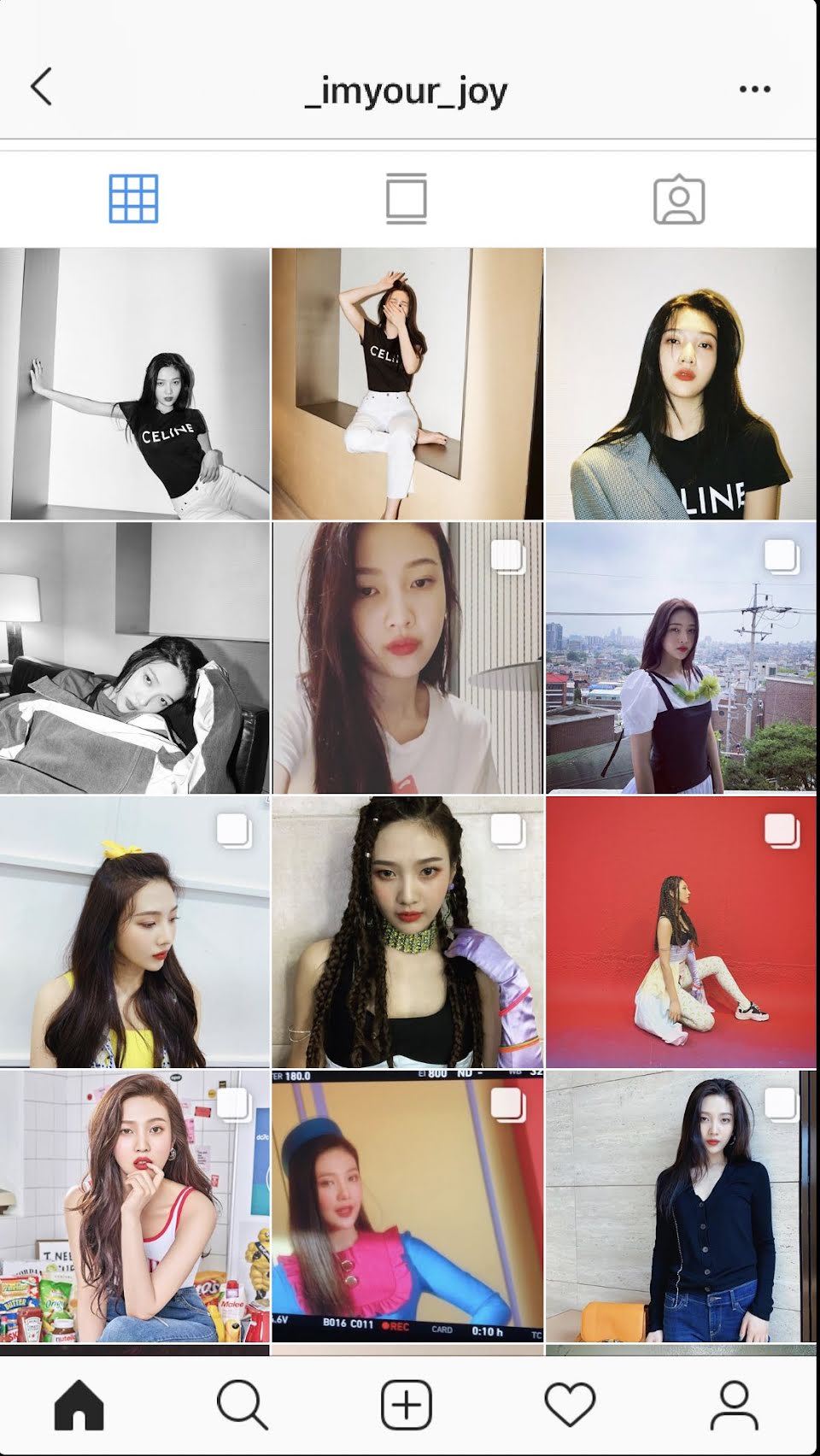
Task: Open the tagged photos tab
Action: point(679,200)
